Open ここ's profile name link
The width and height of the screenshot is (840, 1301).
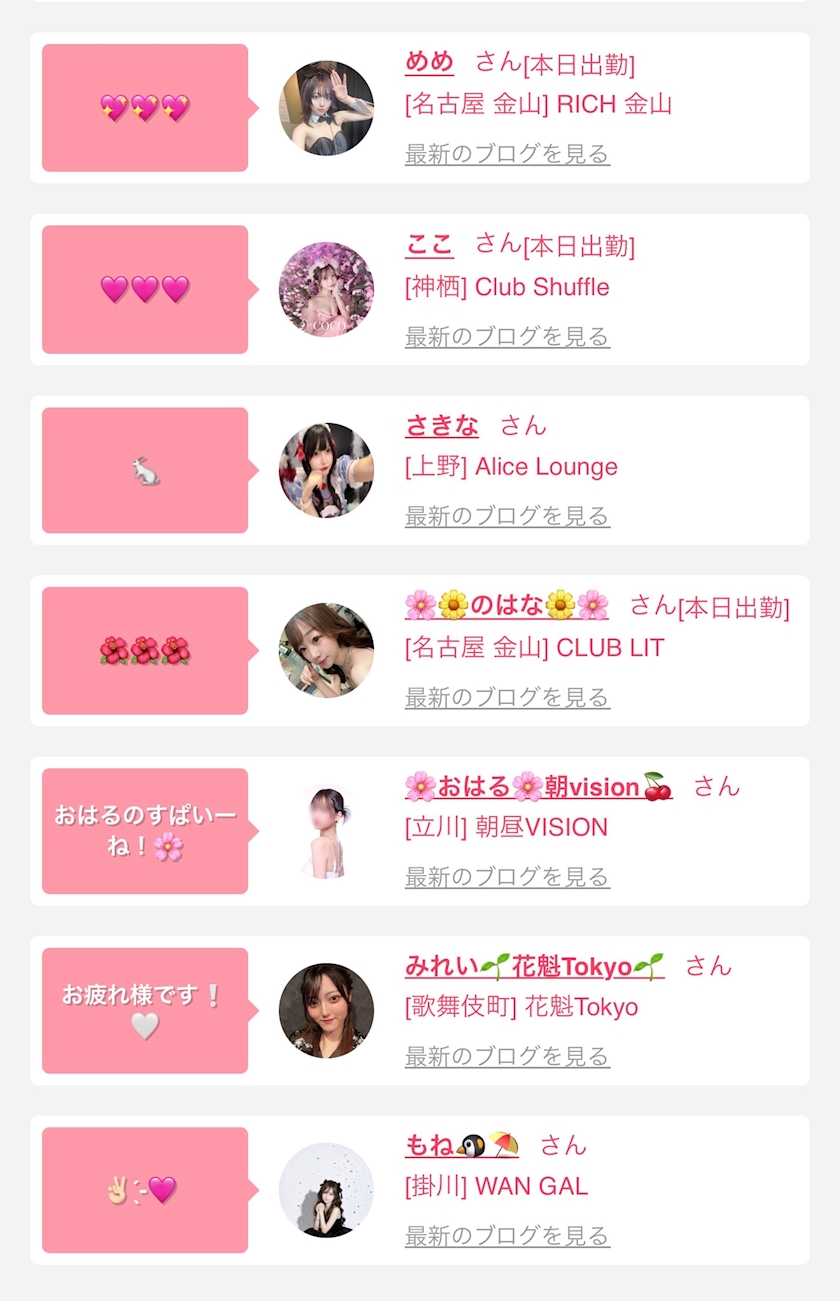tap(429, 244)
